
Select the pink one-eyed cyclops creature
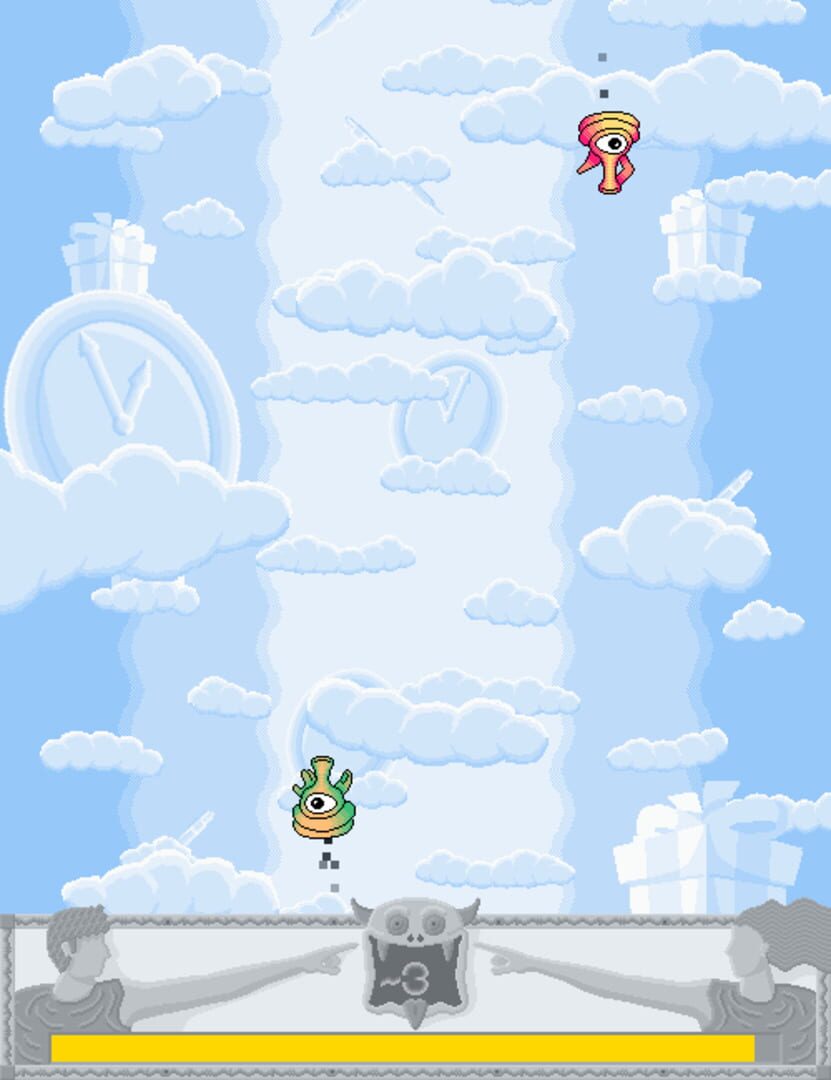[x=606, y=150]
